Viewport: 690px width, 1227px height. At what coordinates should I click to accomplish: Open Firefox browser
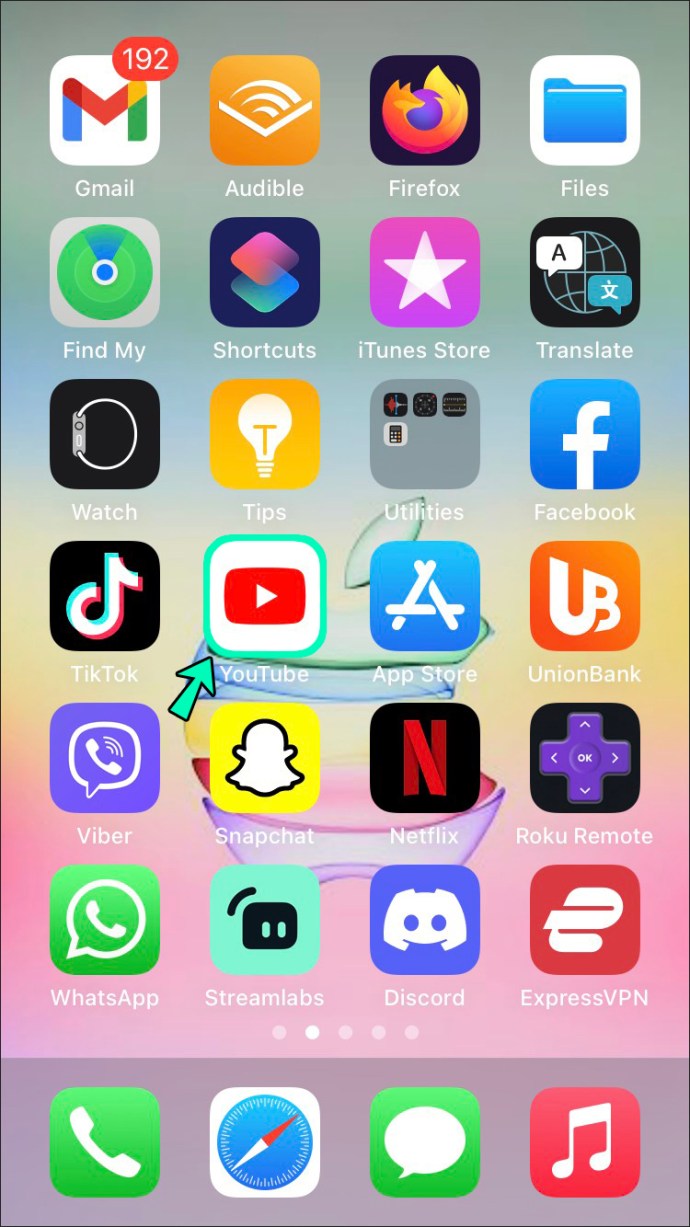point(425,110)
